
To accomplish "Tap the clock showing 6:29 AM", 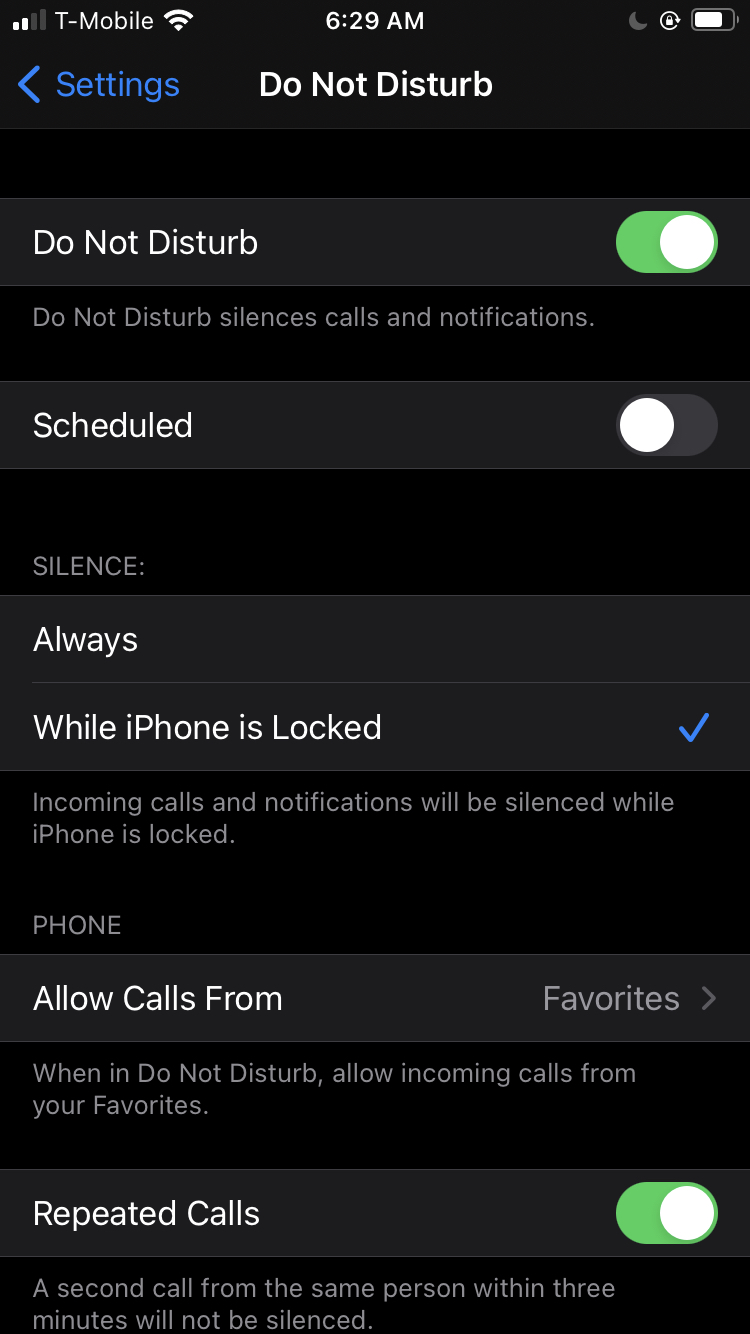I will click(x=375, y=20).
